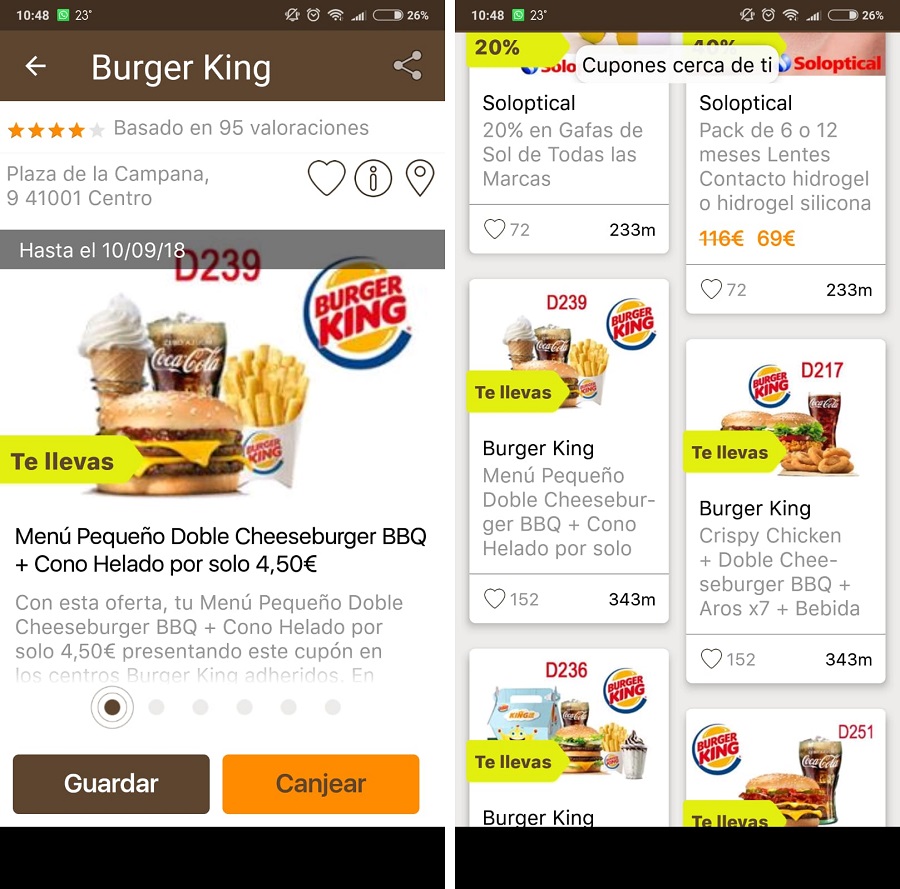
Task: Like the D217 Crispy Chicken coupon
Action: (x=711, y=659)
